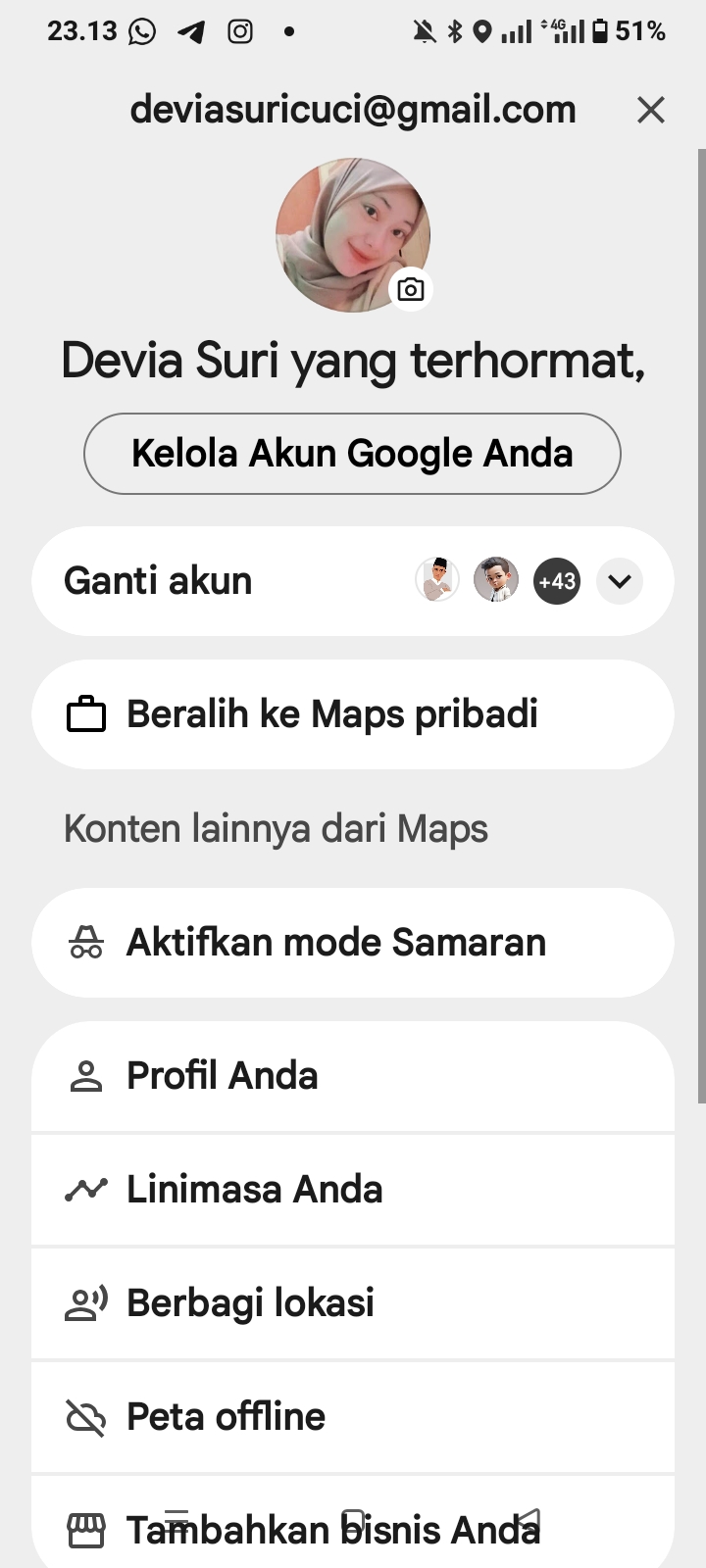Close the account menu

(650, 110)
